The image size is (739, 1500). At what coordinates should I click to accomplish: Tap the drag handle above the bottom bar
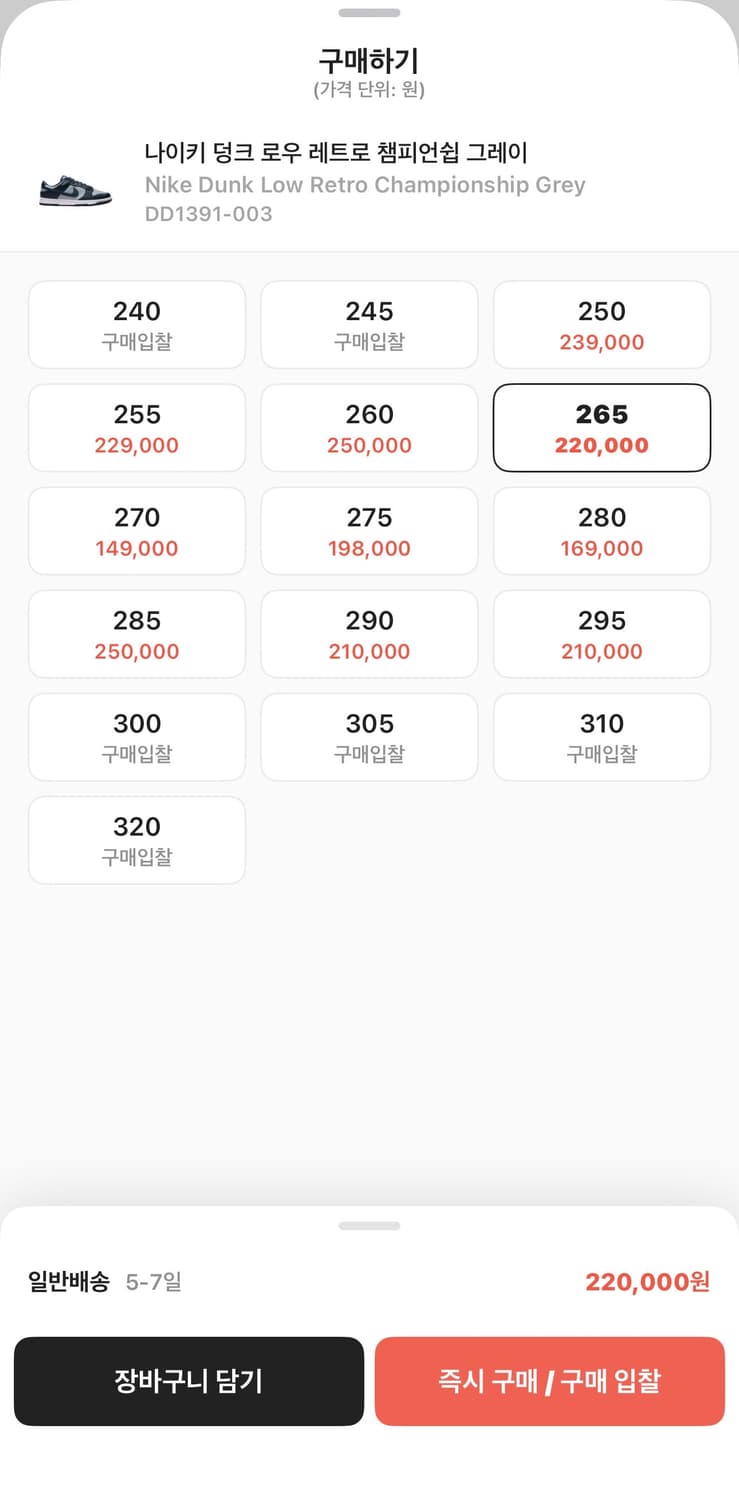tap(369, 1222)
